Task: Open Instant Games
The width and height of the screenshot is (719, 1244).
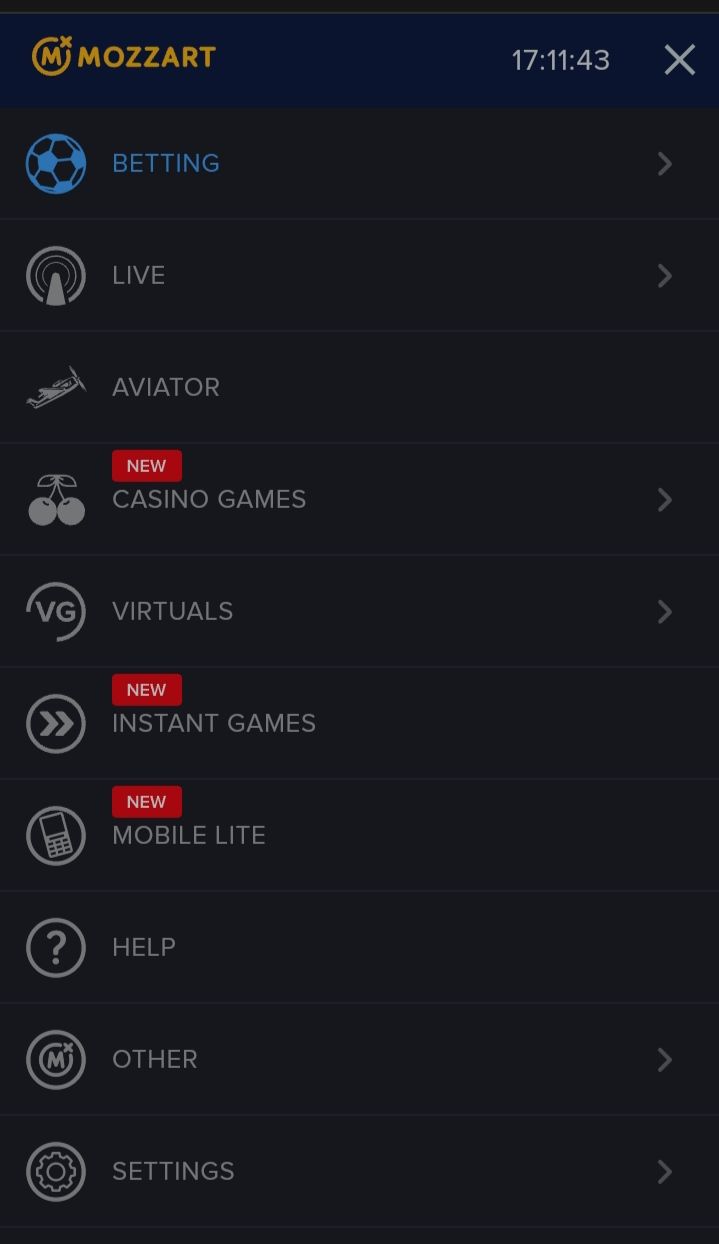Action: 214,723
